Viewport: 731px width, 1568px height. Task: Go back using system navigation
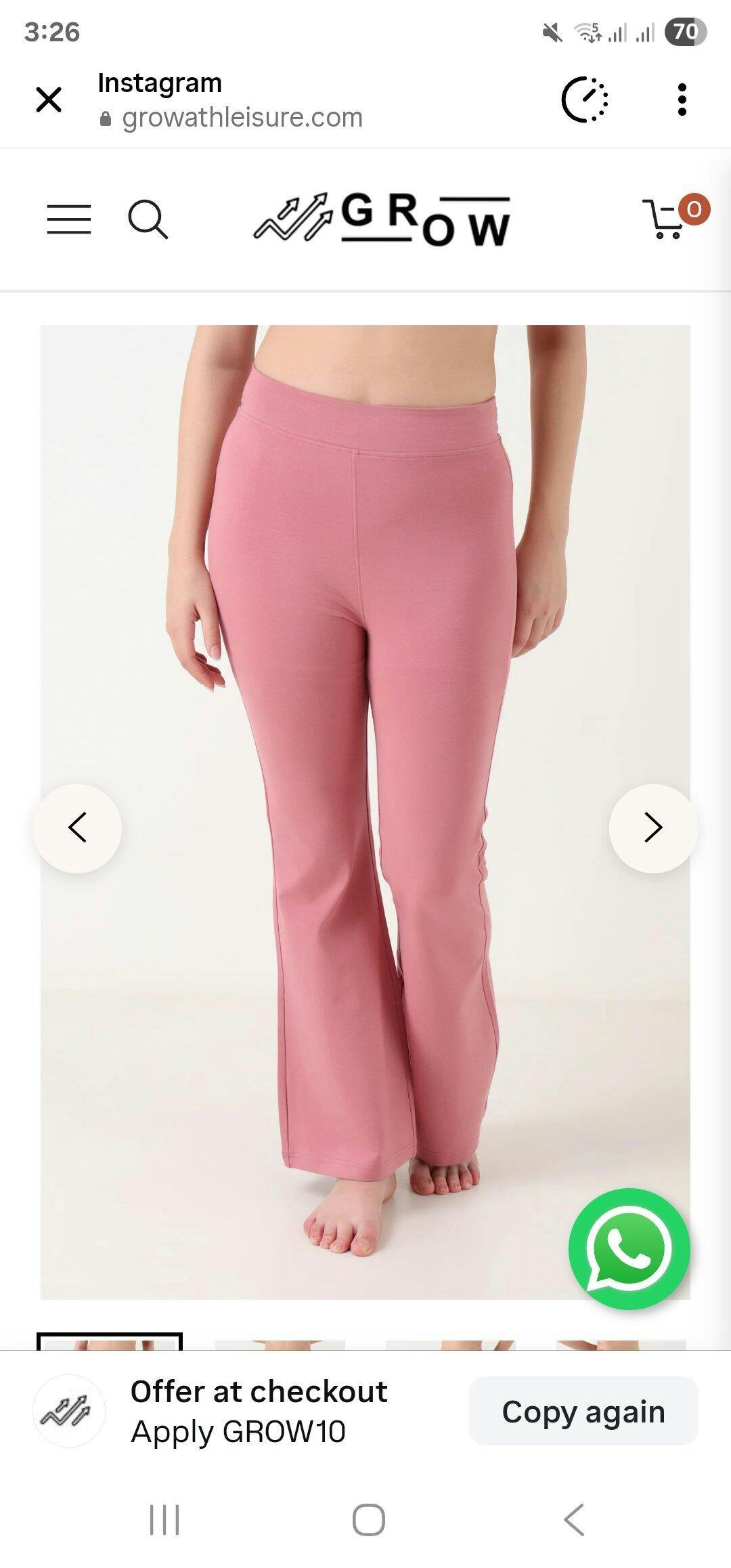tap(573, 1521)
